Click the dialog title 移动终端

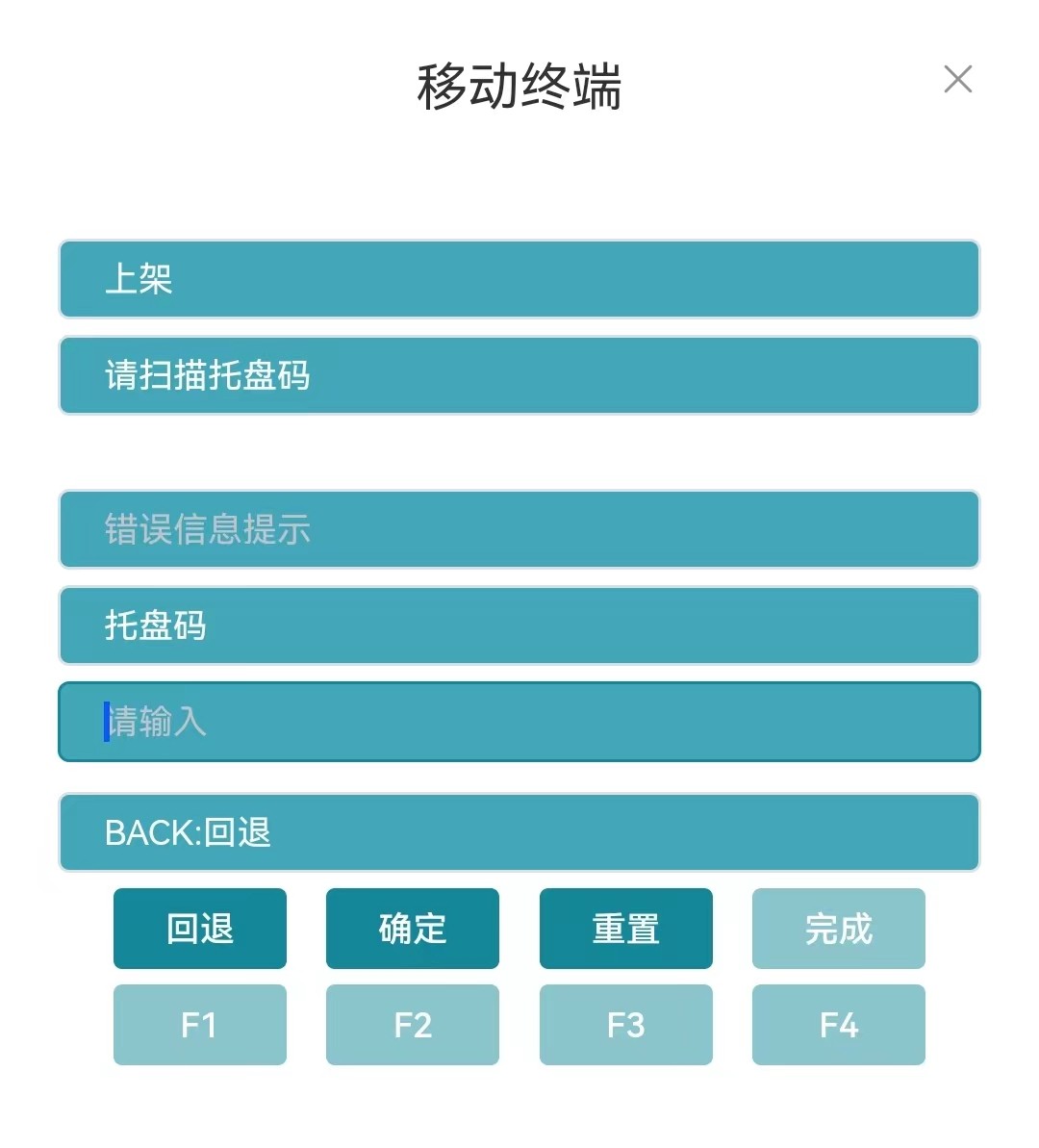(519, 85)
